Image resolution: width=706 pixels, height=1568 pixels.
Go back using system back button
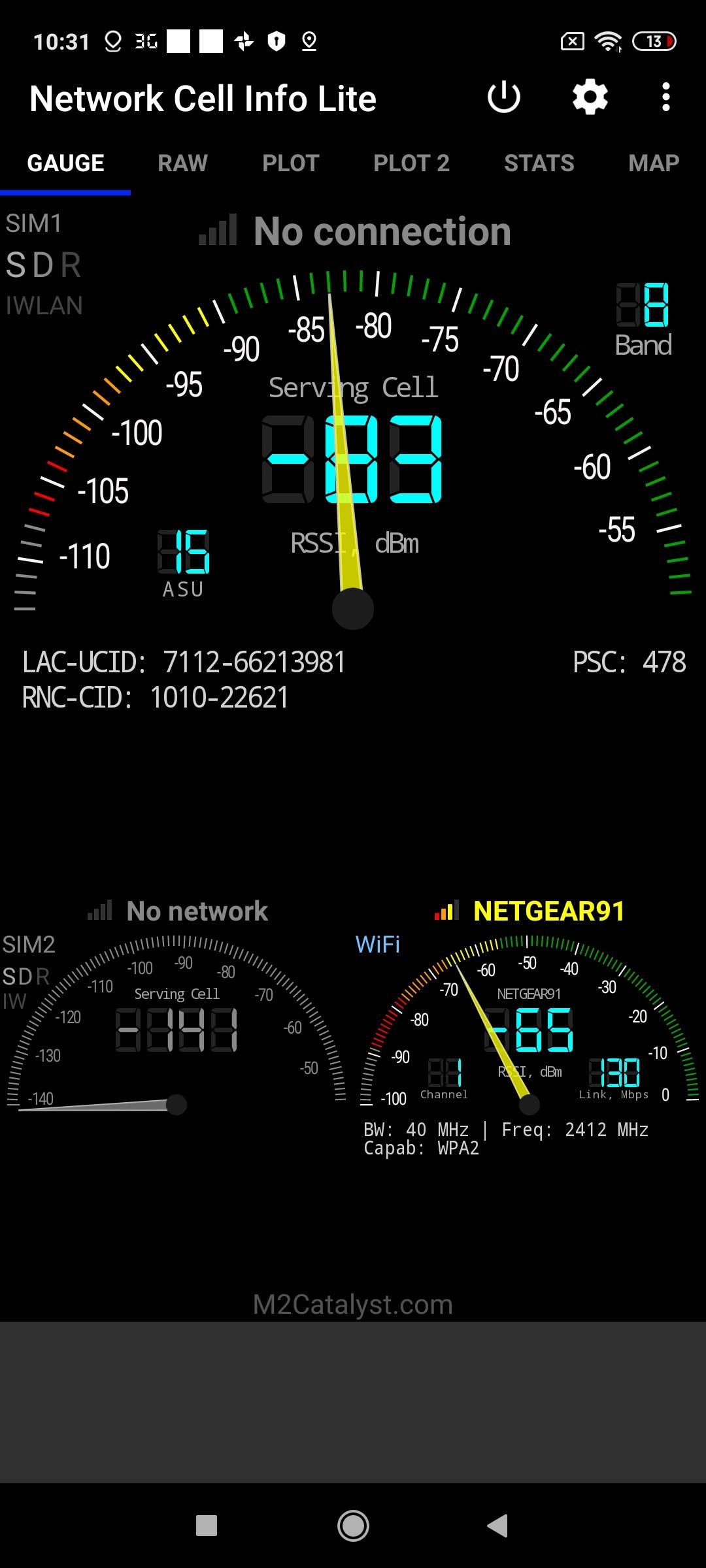point(497,1526)
